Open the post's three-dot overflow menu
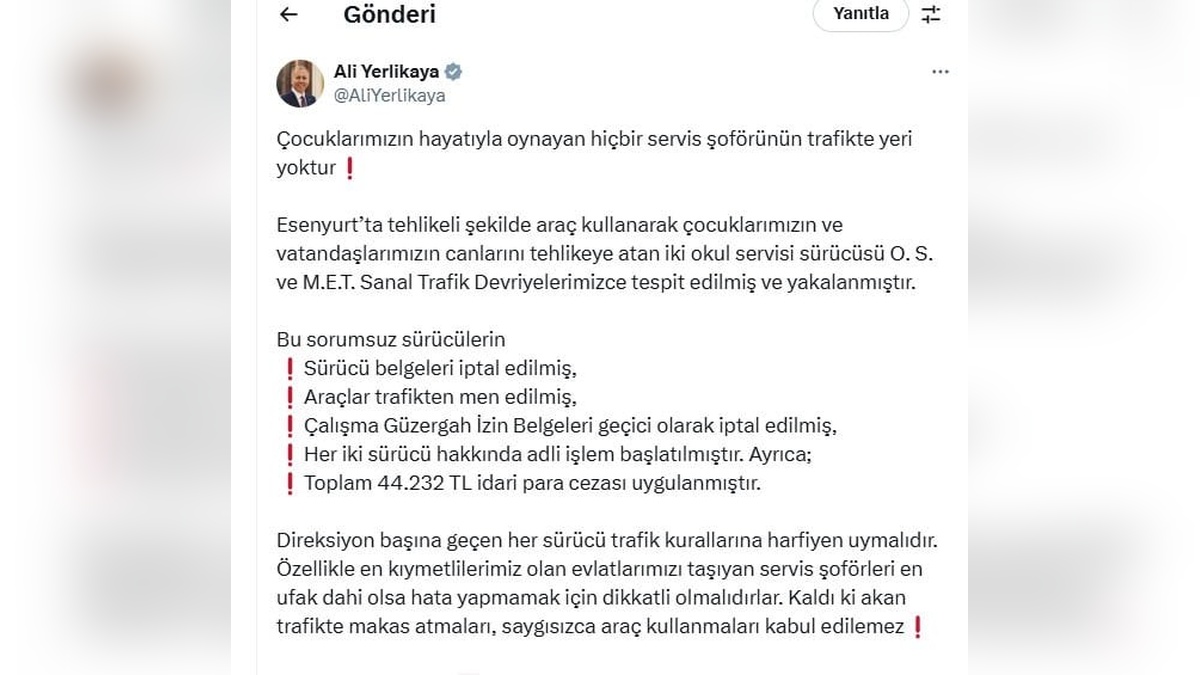The width and height of the screenshot is (1200, 675). [x=940, y=72]
